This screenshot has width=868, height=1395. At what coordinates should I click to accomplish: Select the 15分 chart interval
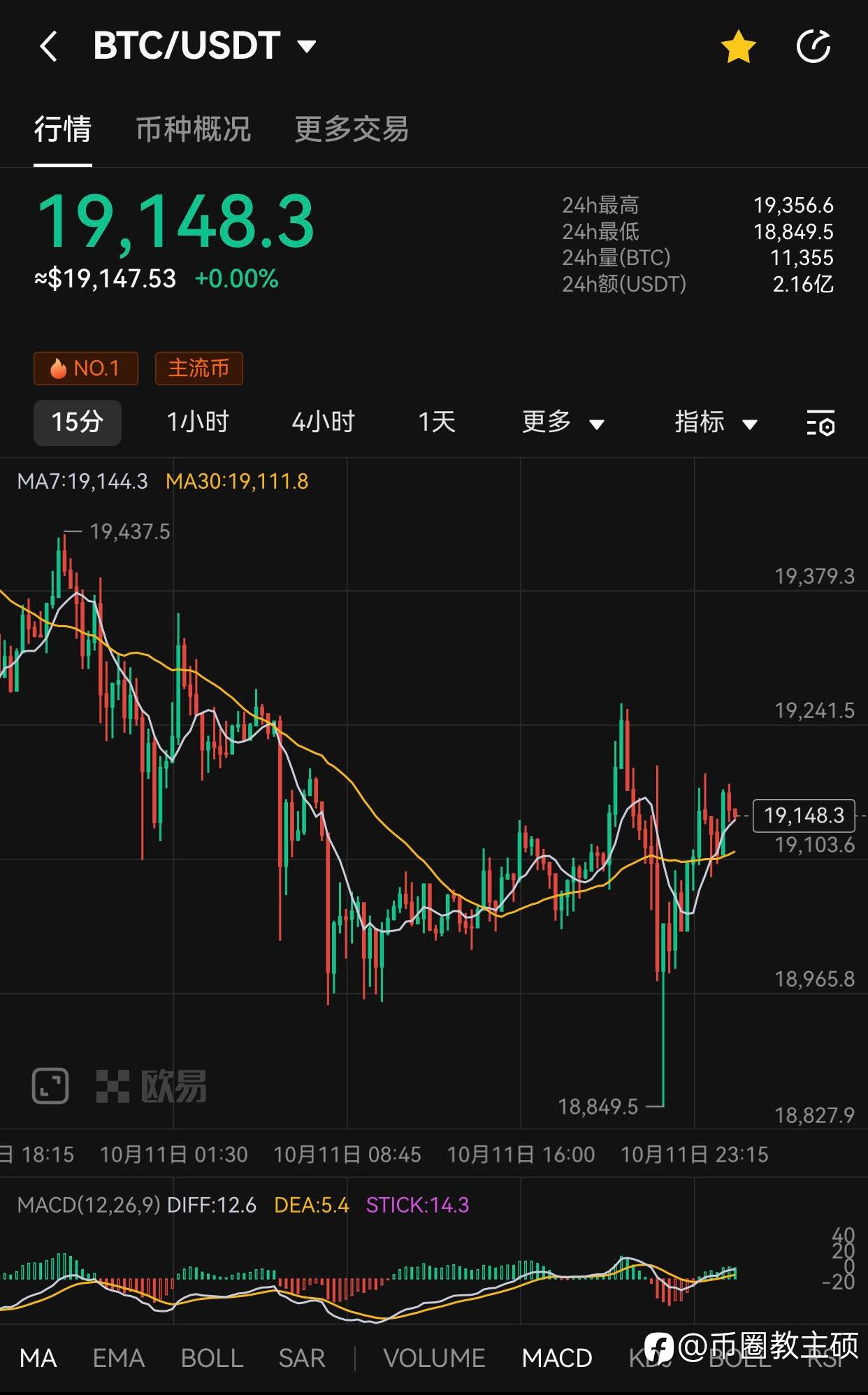click(78, 422)
